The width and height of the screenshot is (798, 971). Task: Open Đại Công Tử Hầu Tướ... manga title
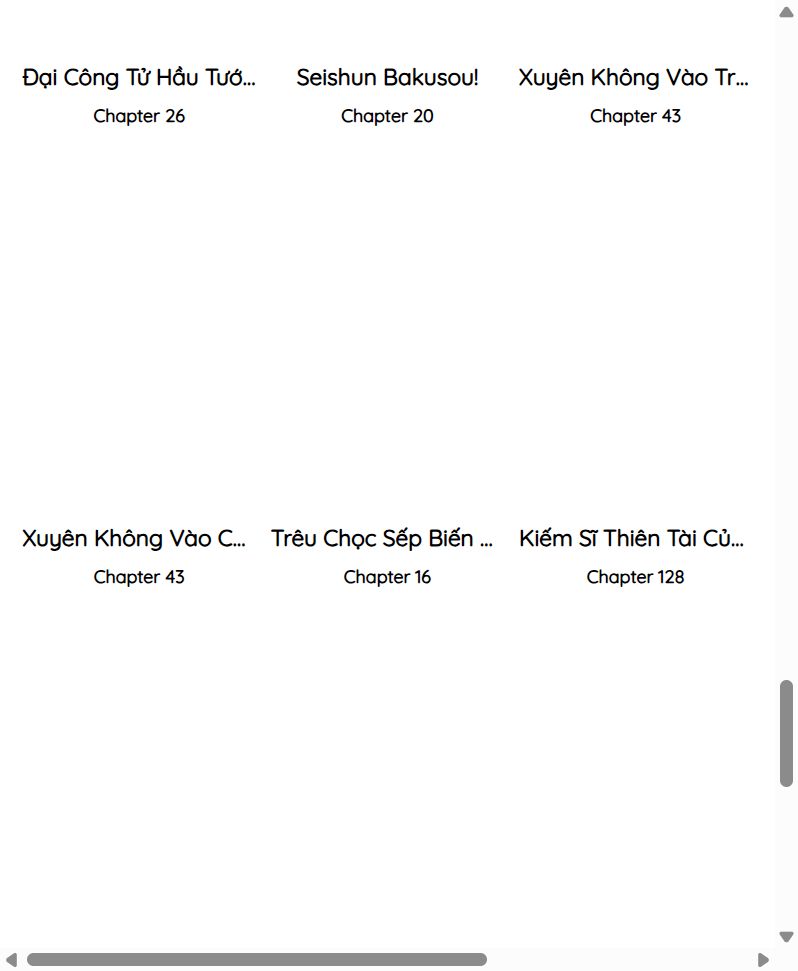pos(139,78)
